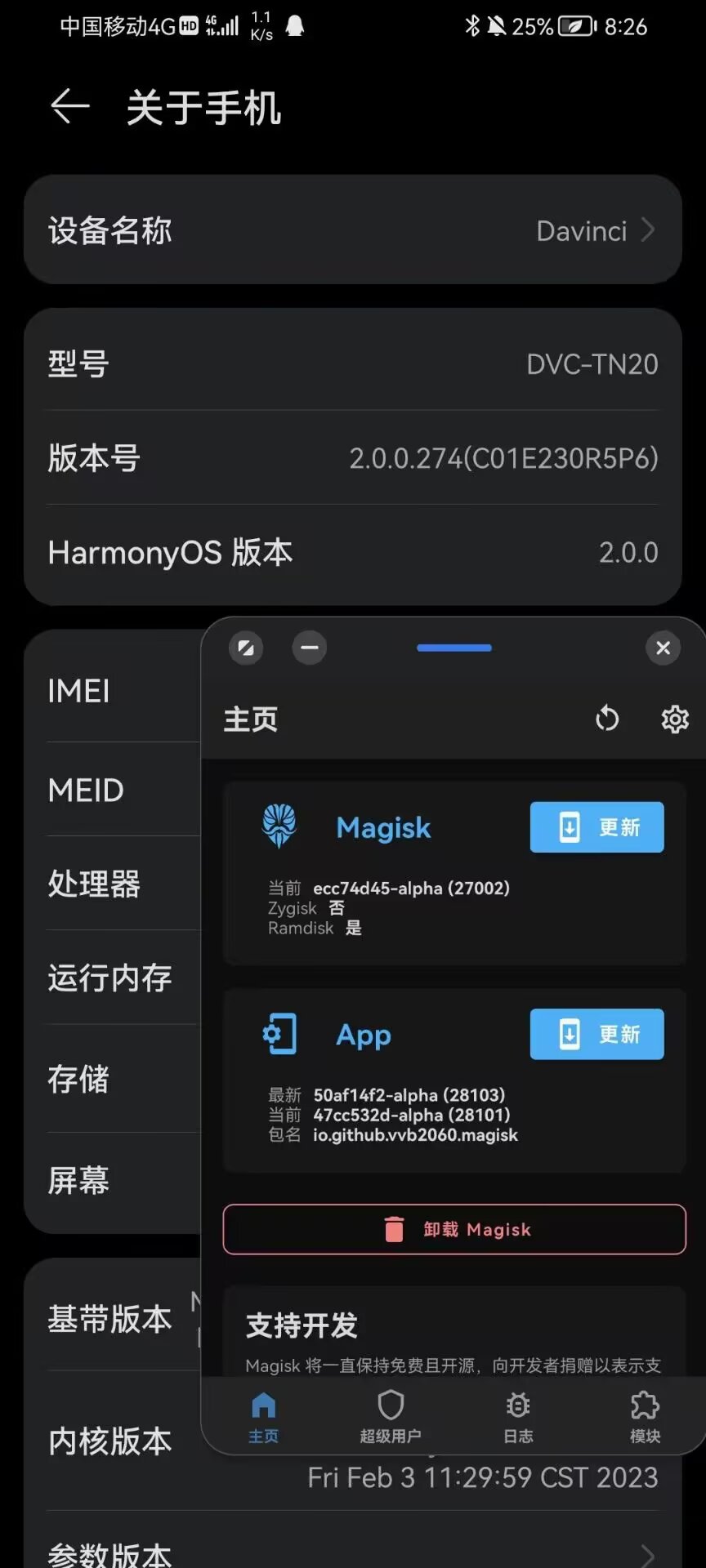Minimize the floating Magisk window

click(x=310, y=648)
